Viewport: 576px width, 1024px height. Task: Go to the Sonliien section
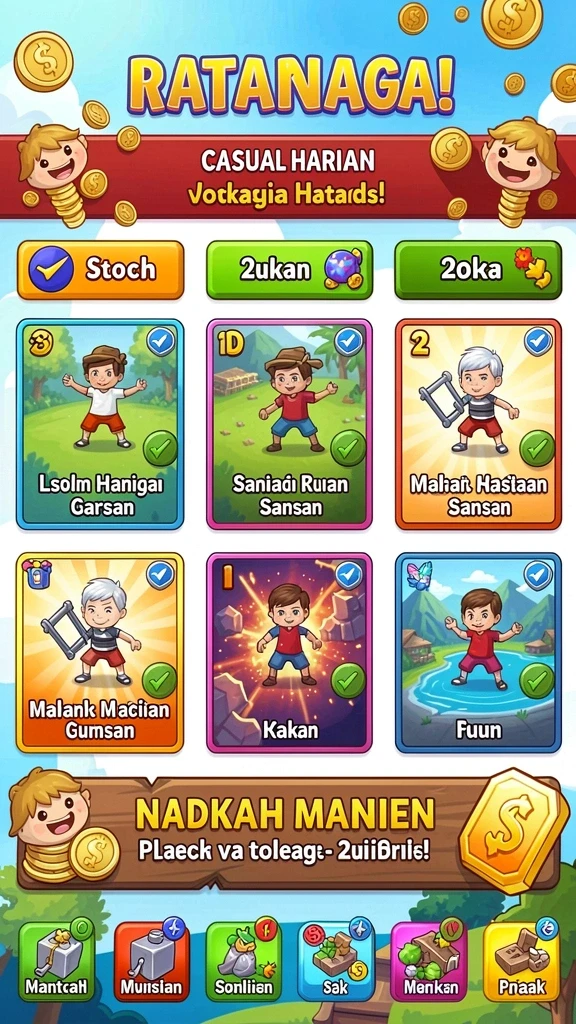click(244, 960)
